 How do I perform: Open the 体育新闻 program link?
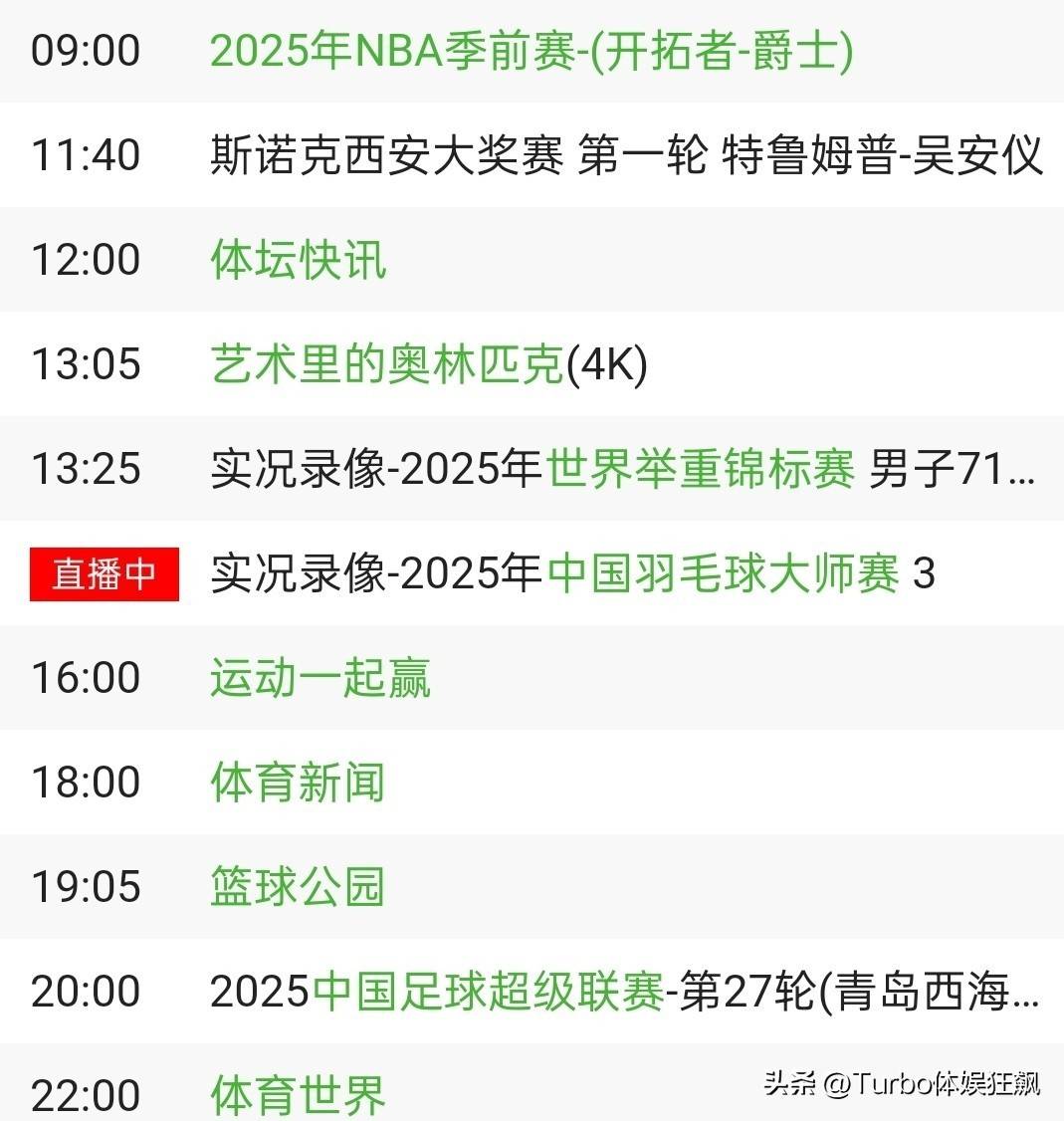point(298,783)
